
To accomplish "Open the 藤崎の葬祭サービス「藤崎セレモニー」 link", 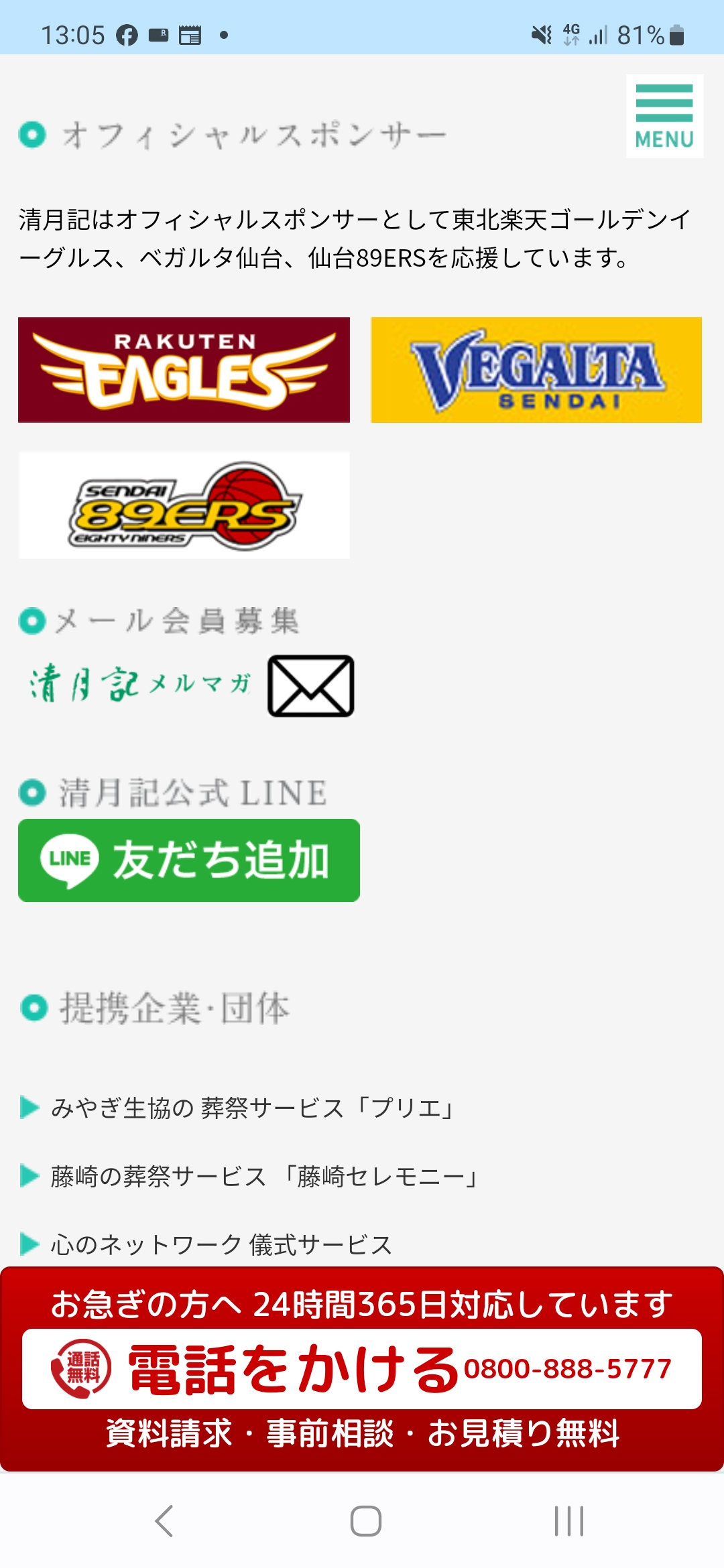I will [x=263, y=1176].
